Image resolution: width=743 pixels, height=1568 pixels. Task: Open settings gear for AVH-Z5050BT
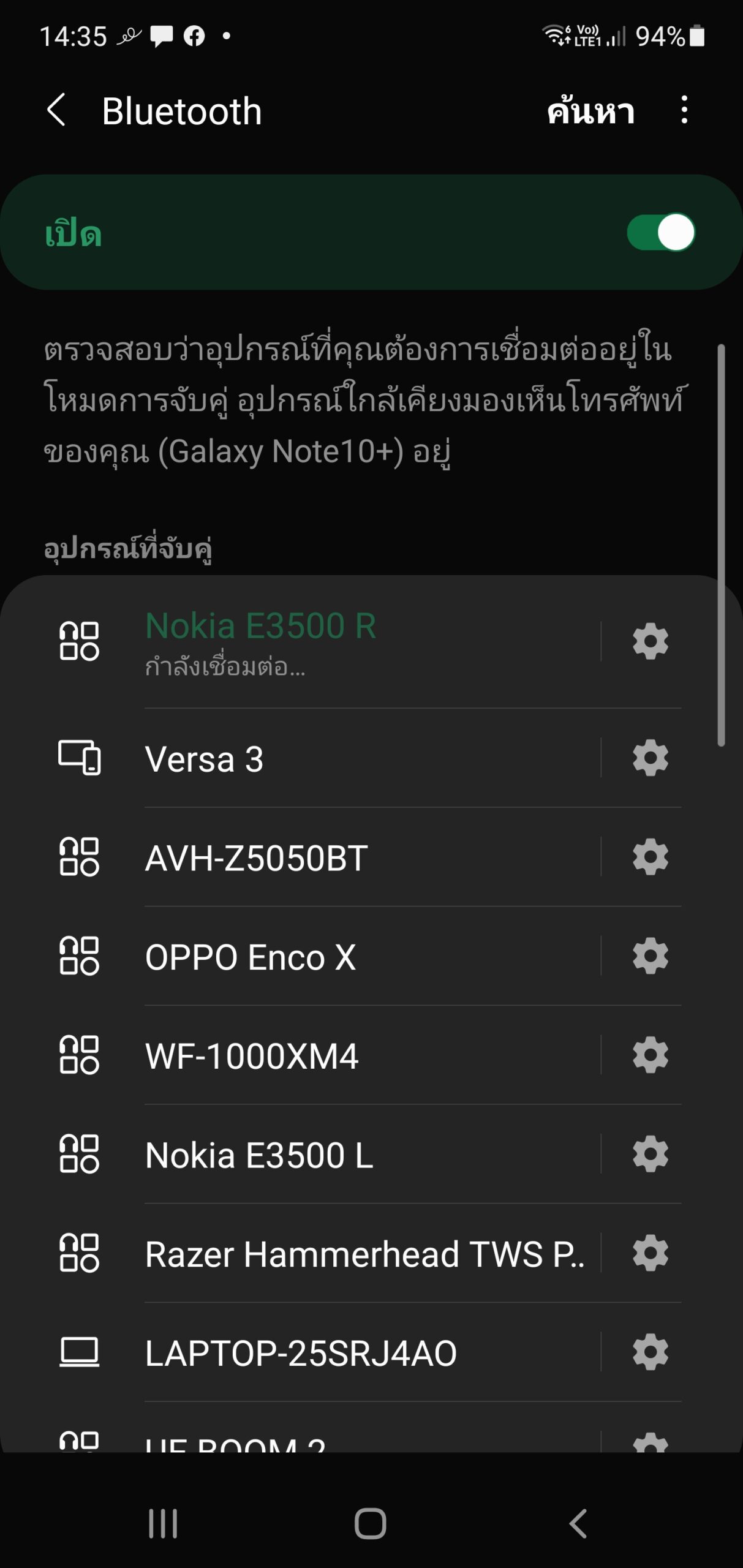click(650, 857)
